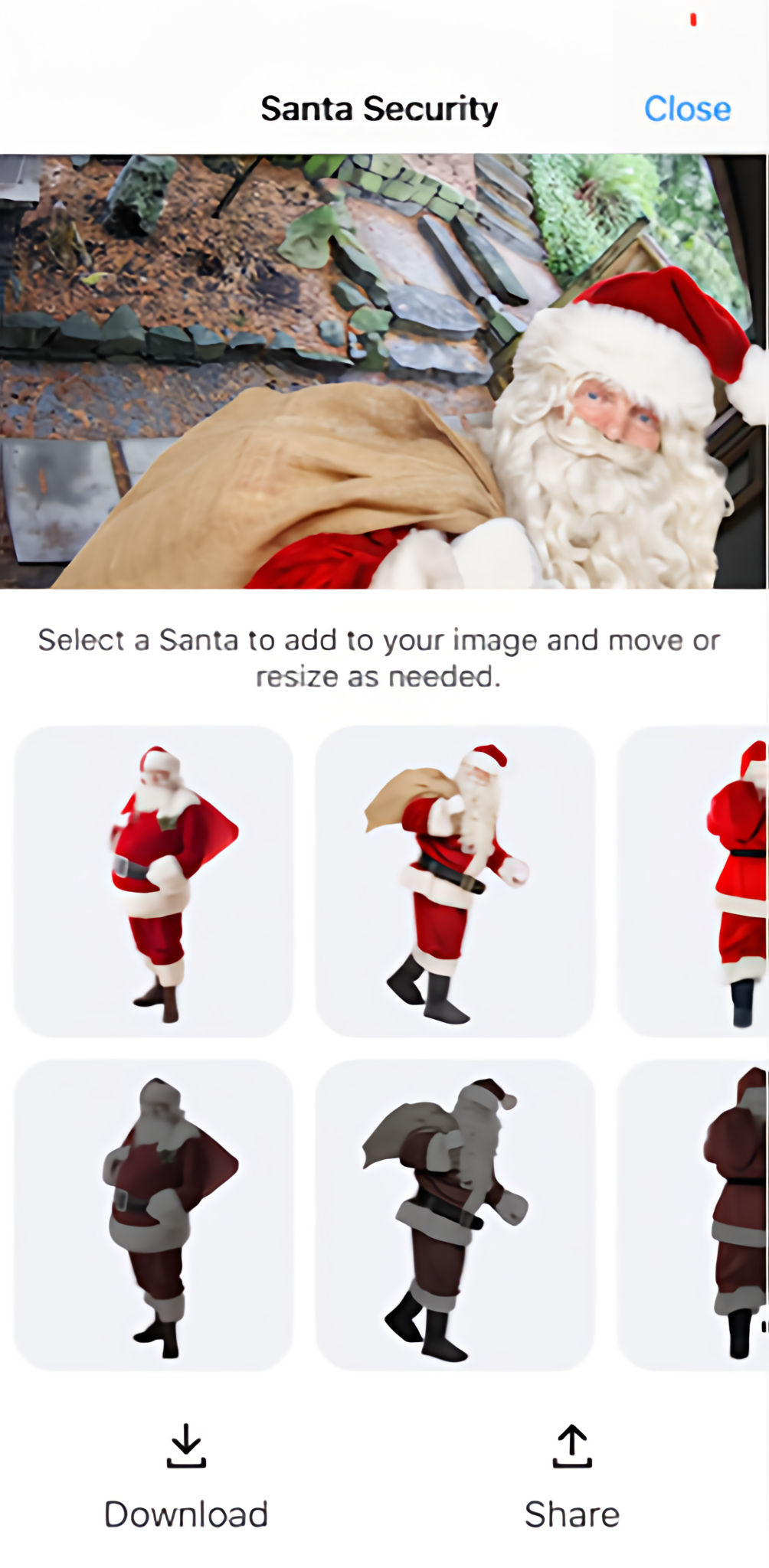Select the partially visible dark Santa tile
Screen dimensions: 769x1568
click(695, 1215)
